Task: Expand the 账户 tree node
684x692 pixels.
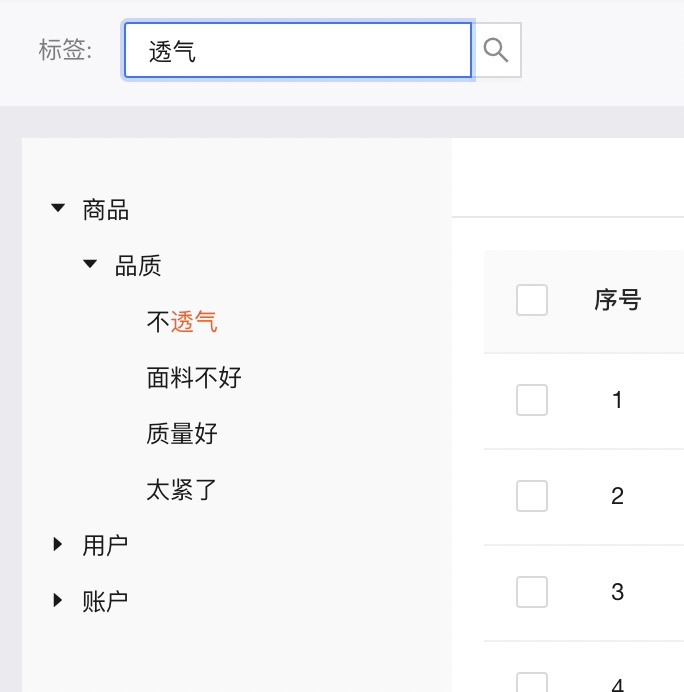Action: [x=58, y=601]
